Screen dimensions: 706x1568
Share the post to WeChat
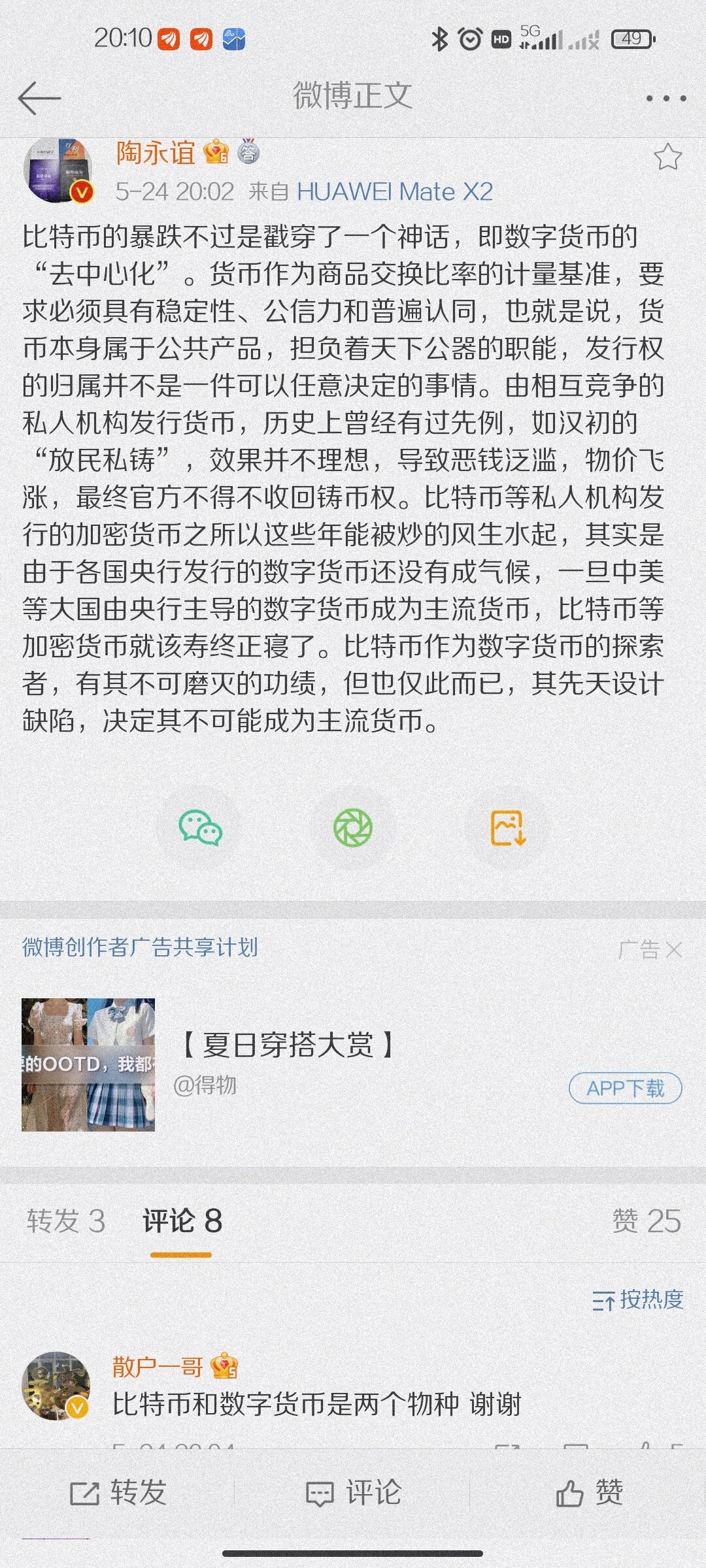201,828
